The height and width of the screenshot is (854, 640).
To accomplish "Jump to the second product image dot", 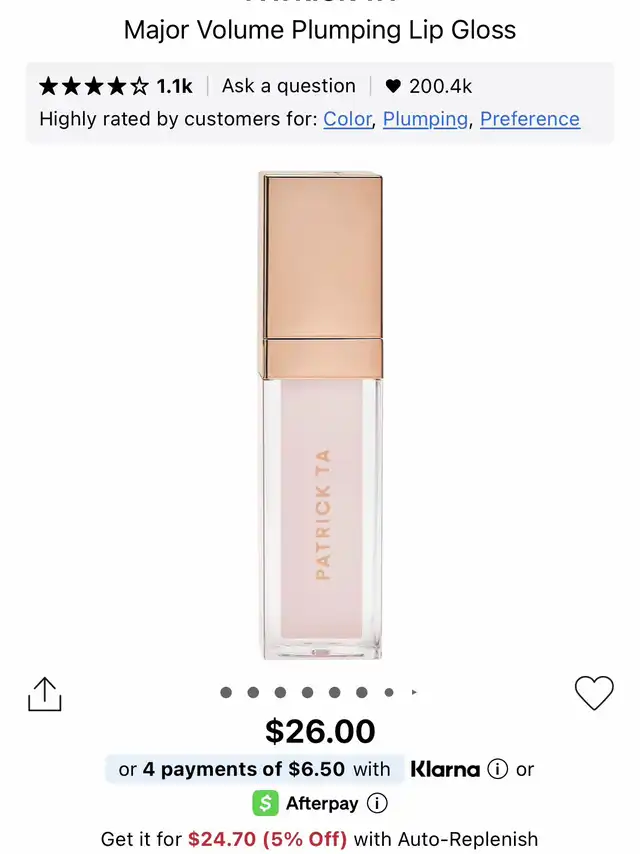I will (x=253, y=692).
